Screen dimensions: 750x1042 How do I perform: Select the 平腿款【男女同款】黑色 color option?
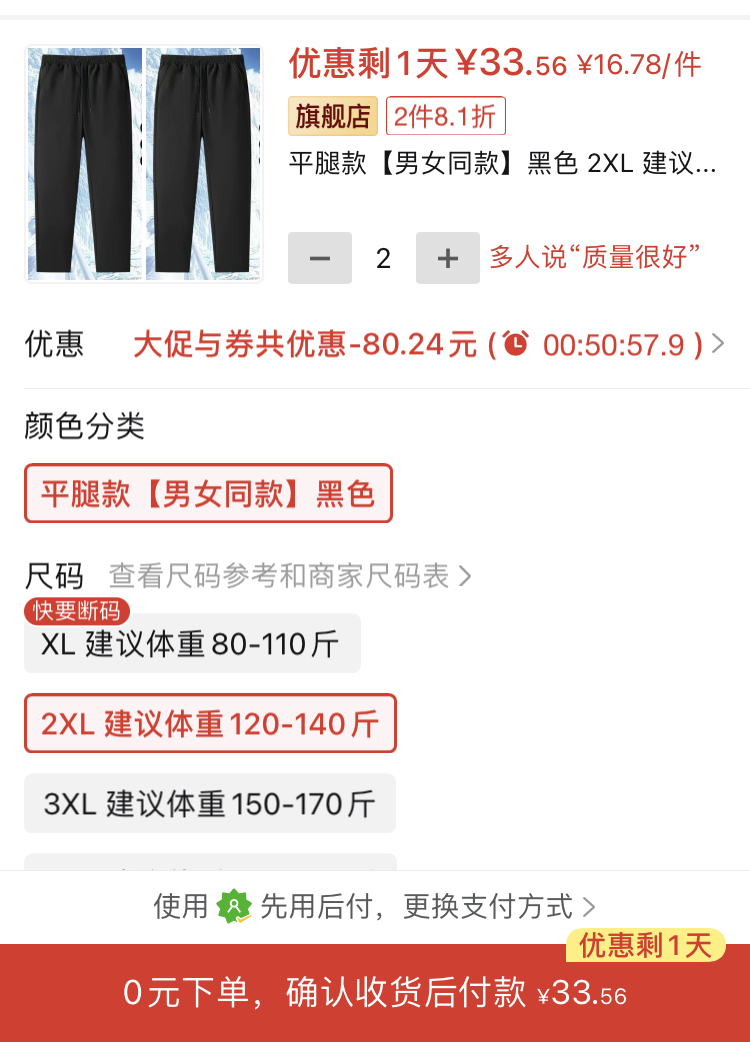click(208, 493)
